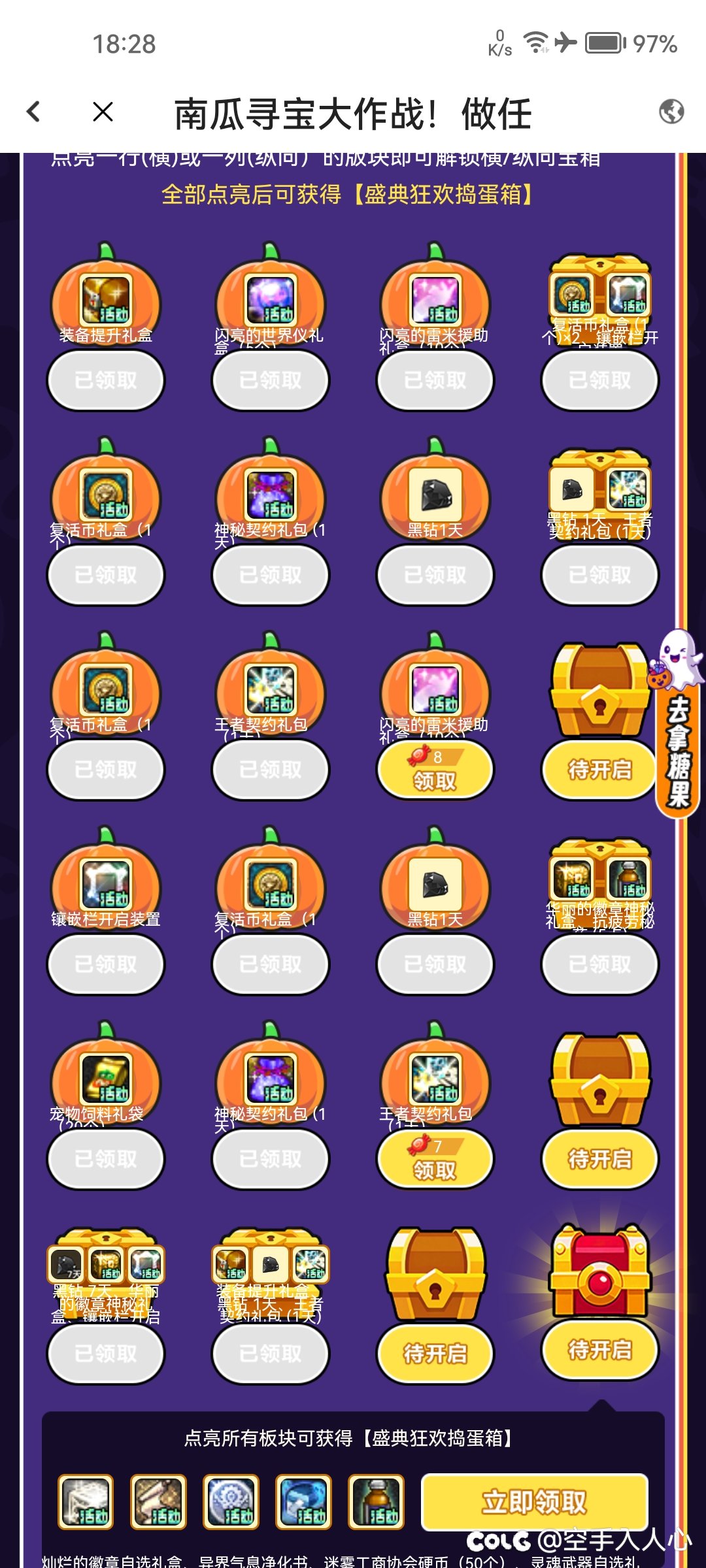Tap 已领取 under 装备提升礼盒
This screenshot has height=1568, width=706.
click(x=106, y=380)
